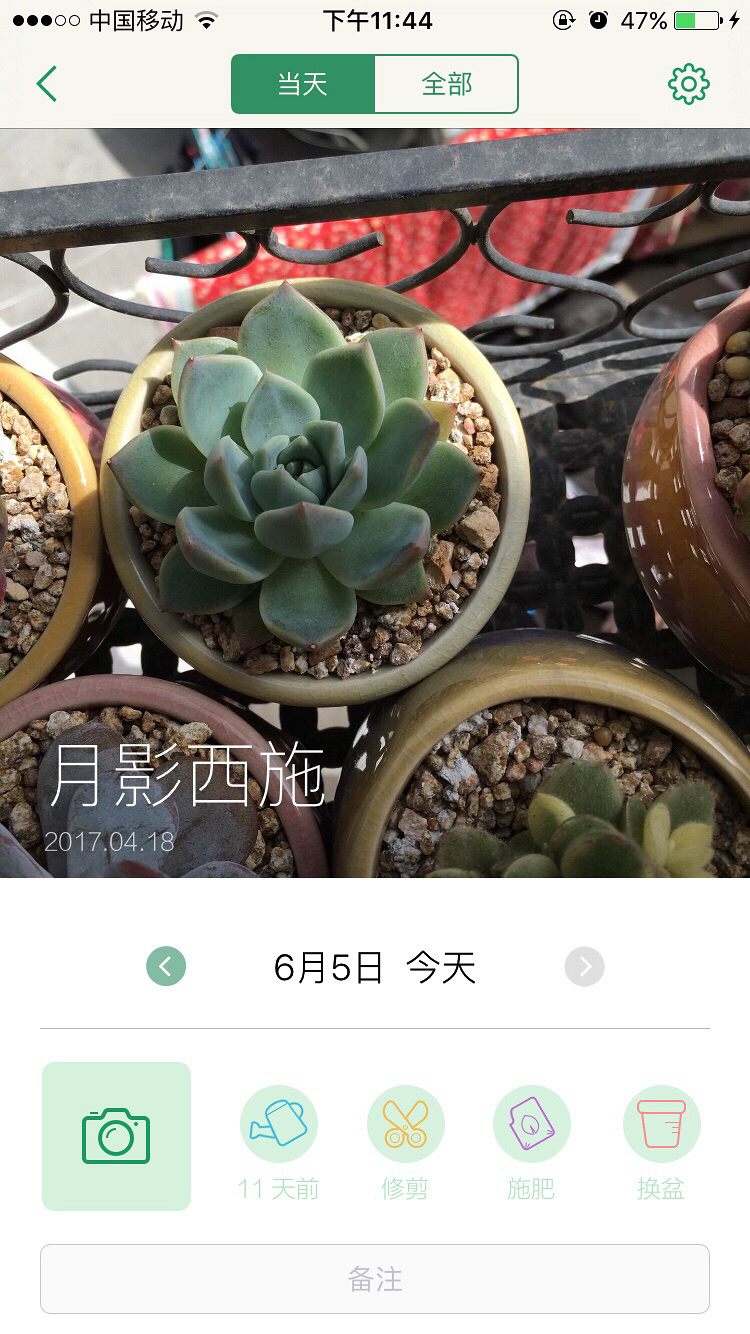Switch to the 全部 tab

pyautogui.click(x=446, y=84)
